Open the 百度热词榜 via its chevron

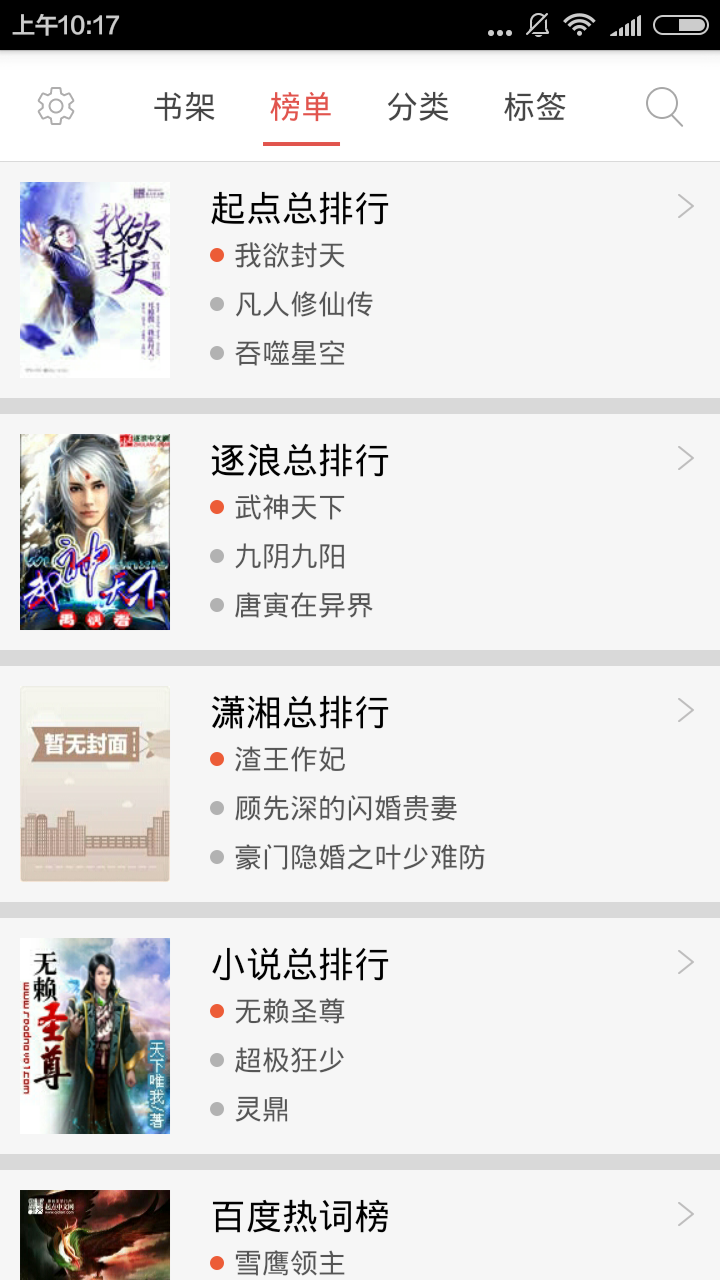pyautogui.click(x=686, y=1214)
